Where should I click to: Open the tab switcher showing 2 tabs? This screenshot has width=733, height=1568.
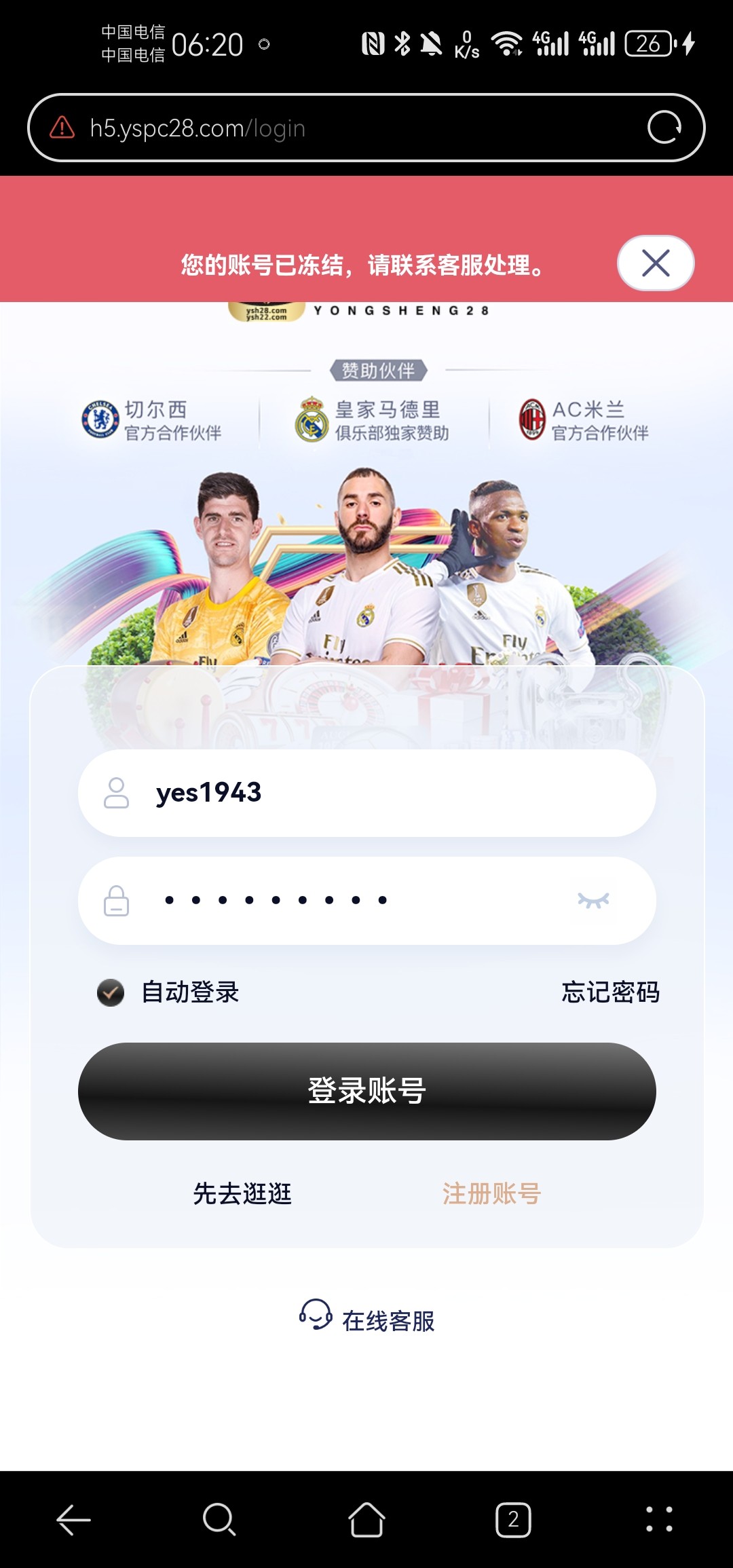tap(513, 1519)
